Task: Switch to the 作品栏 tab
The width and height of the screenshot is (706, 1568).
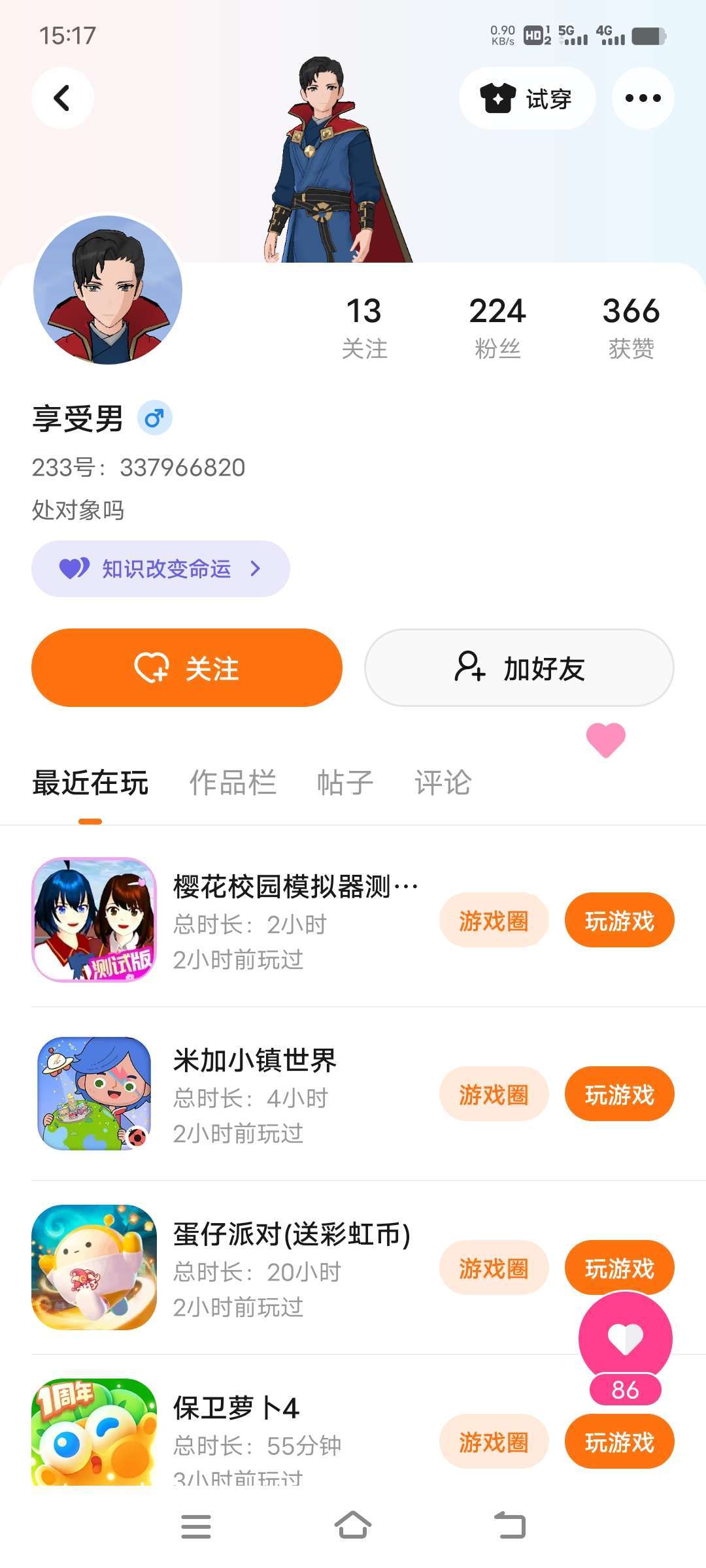Action: pyautogui.click(x=233, y=783)
